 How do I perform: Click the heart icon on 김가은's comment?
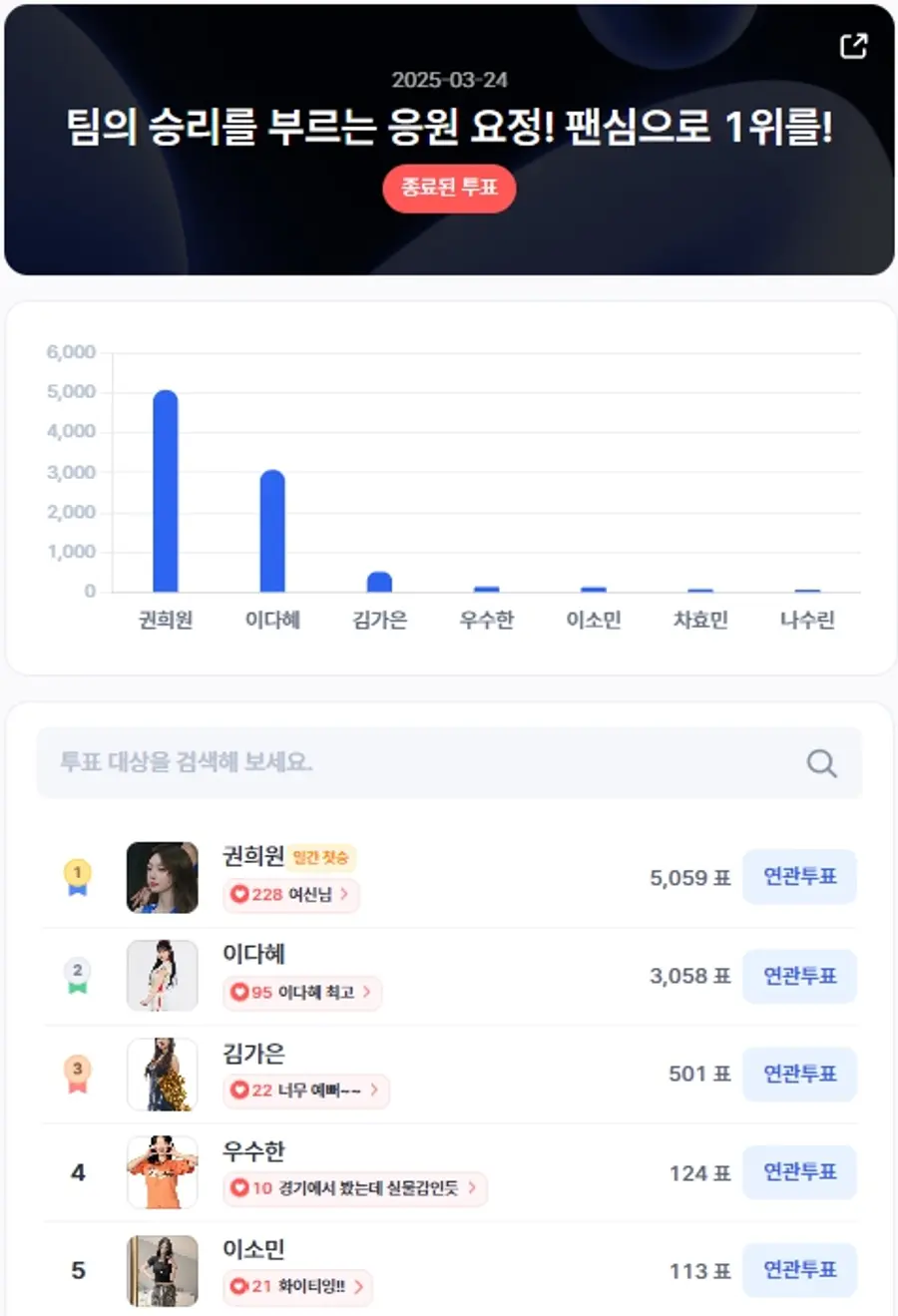click(x=238, y=1092)
